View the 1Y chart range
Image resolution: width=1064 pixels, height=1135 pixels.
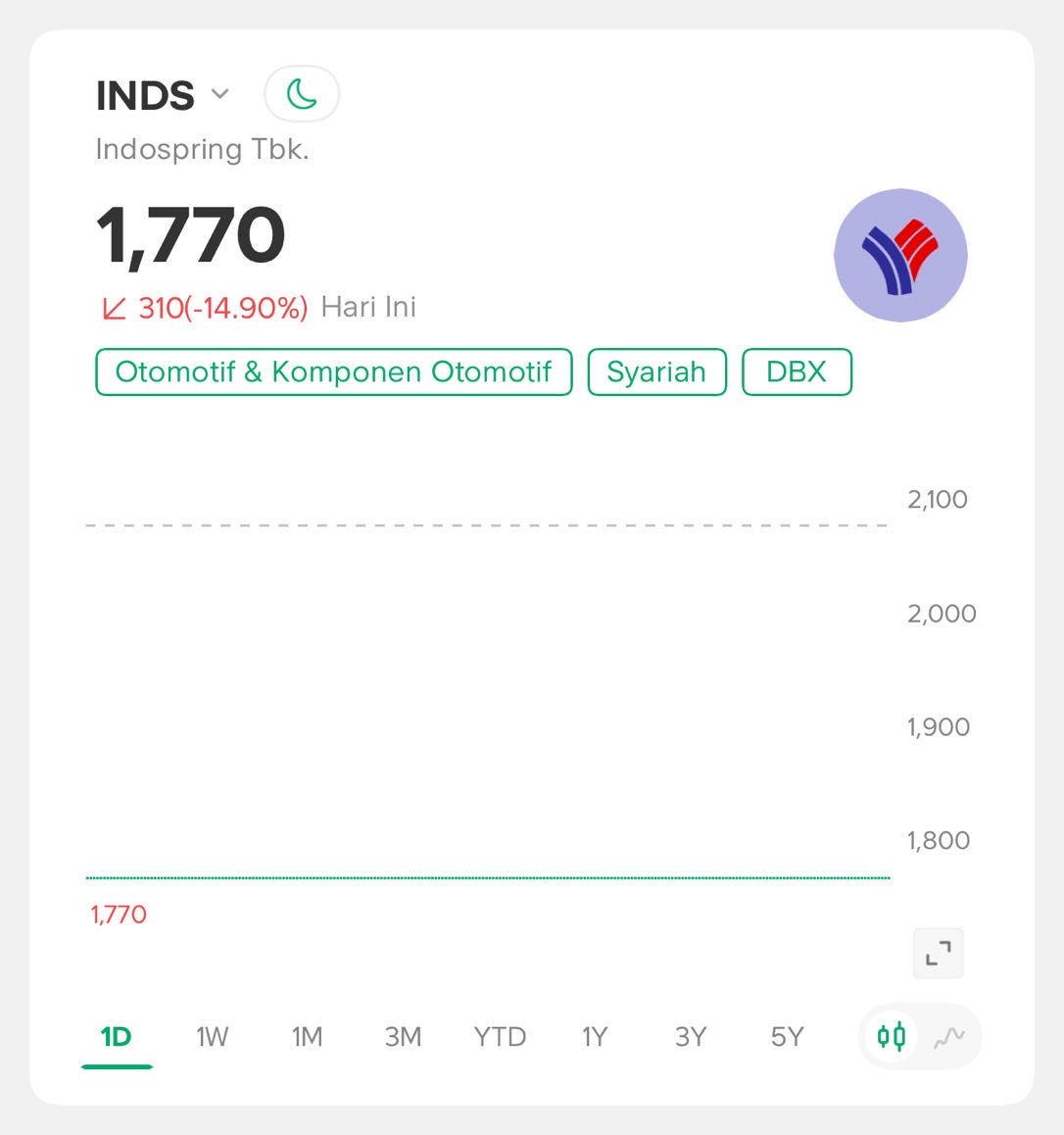(595, 1036)
